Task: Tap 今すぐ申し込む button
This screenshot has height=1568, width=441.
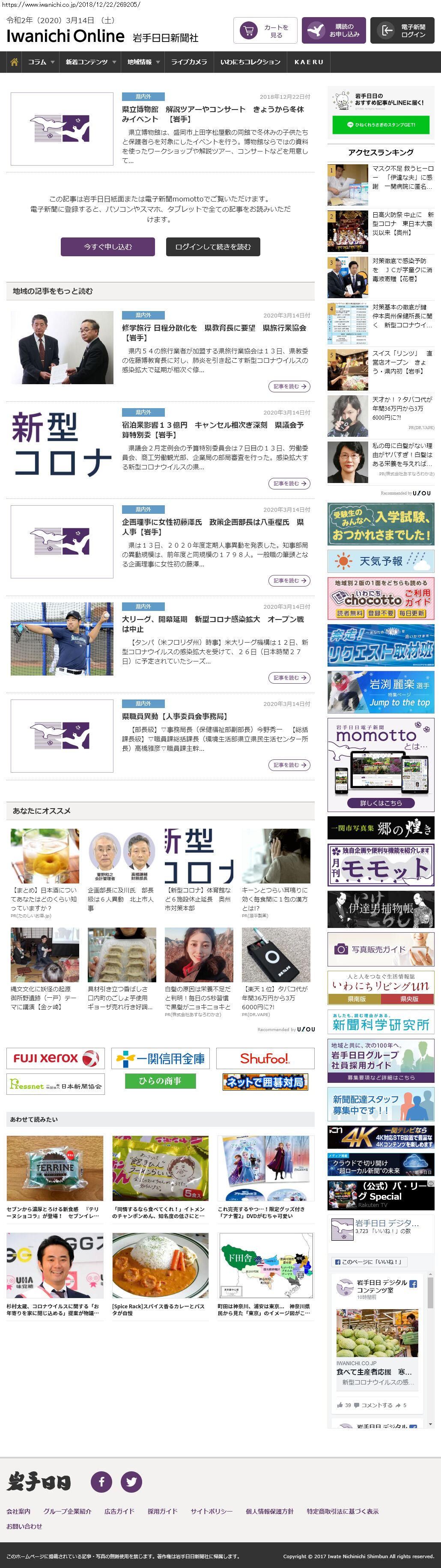Action: [108, 246]
